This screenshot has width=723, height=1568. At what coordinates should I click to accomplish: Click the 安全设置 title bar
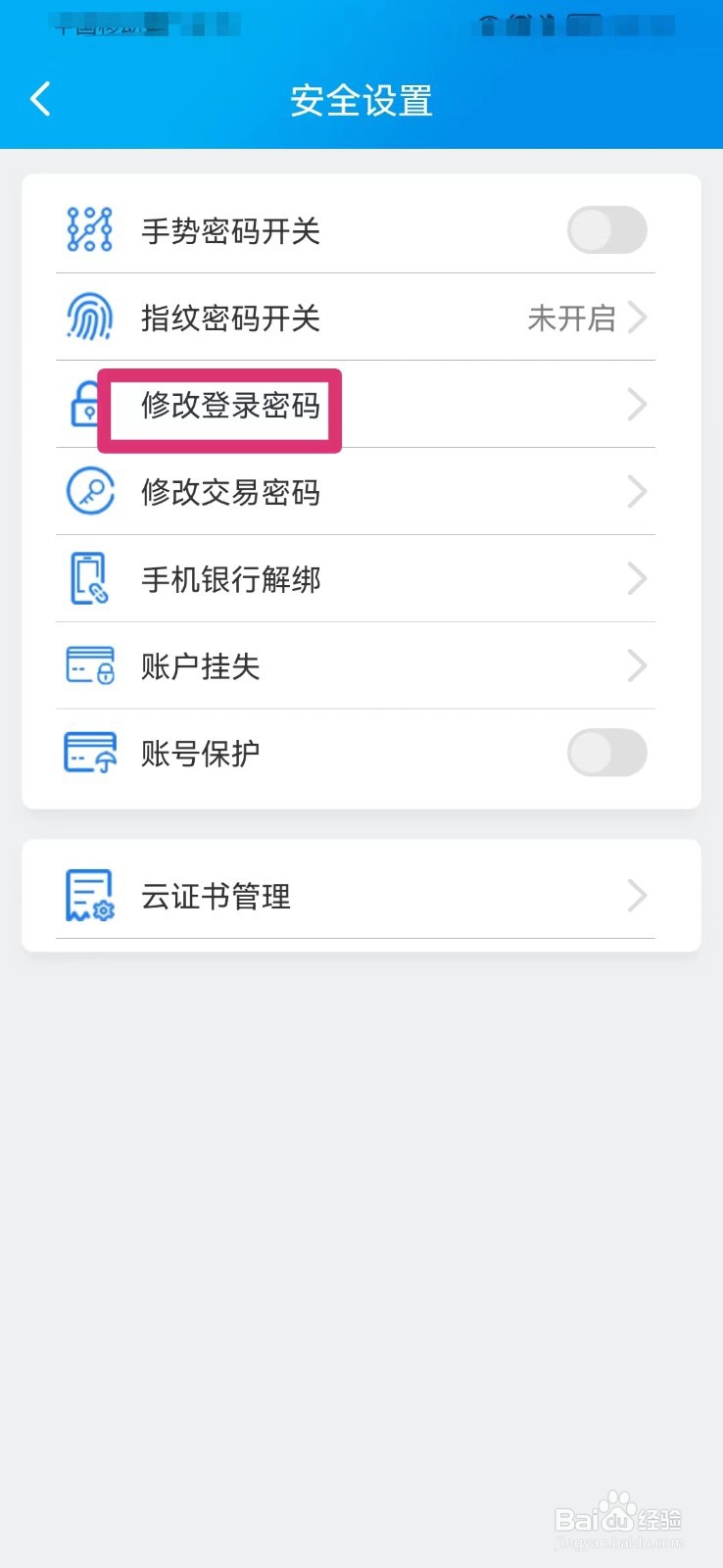361,99
